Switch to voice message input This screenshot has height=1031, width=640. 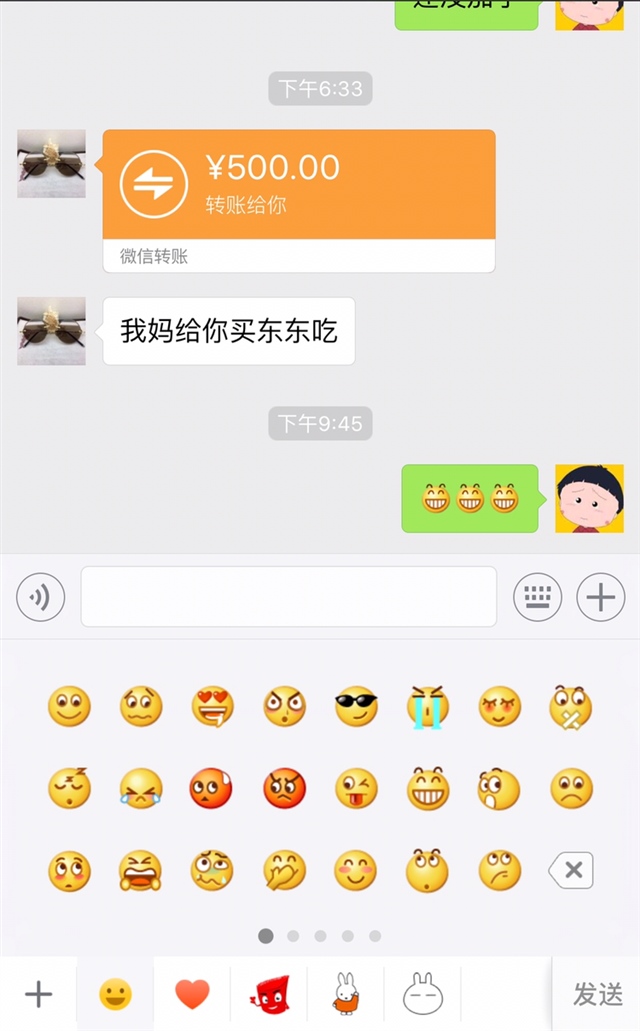41,598
